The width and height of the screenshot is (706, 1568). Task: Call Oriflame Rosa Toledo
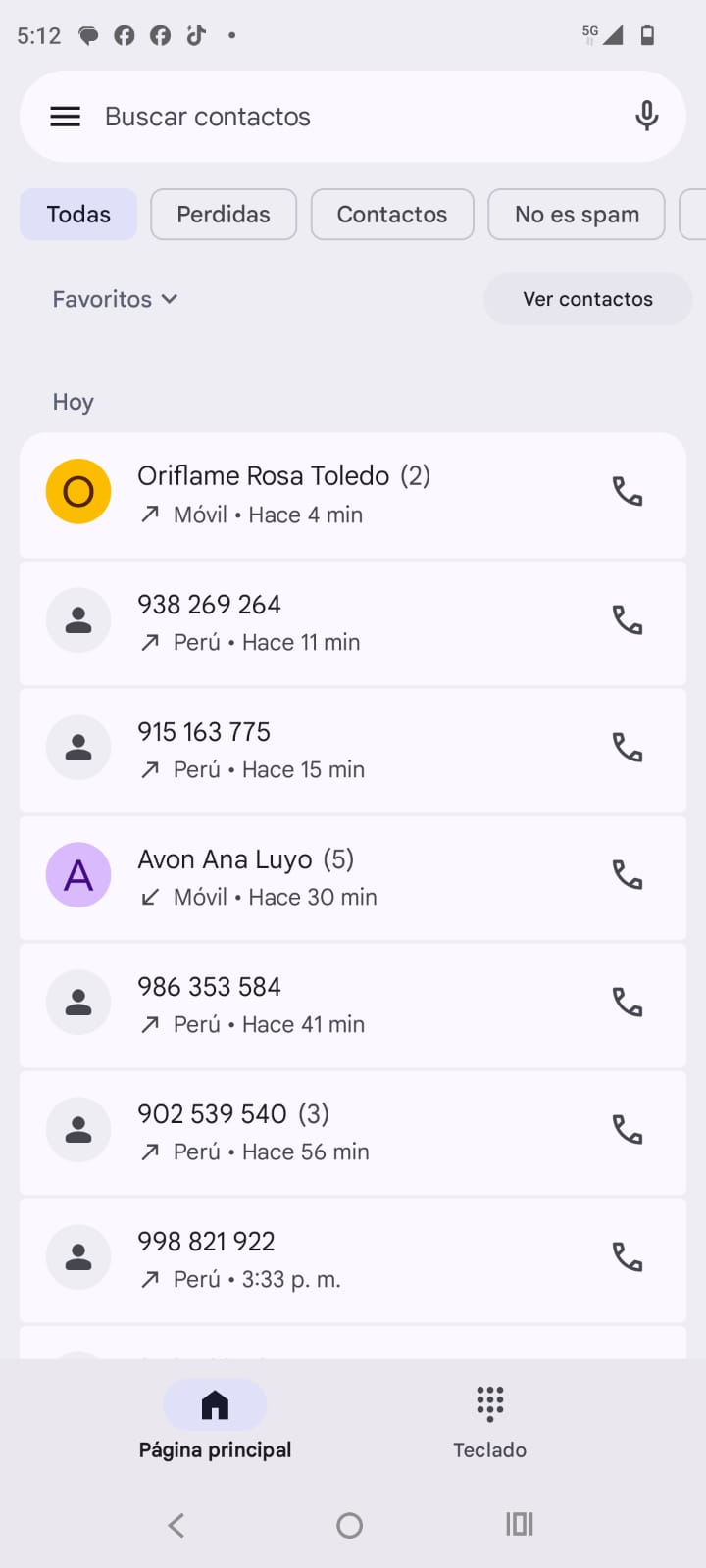[628, 491]
